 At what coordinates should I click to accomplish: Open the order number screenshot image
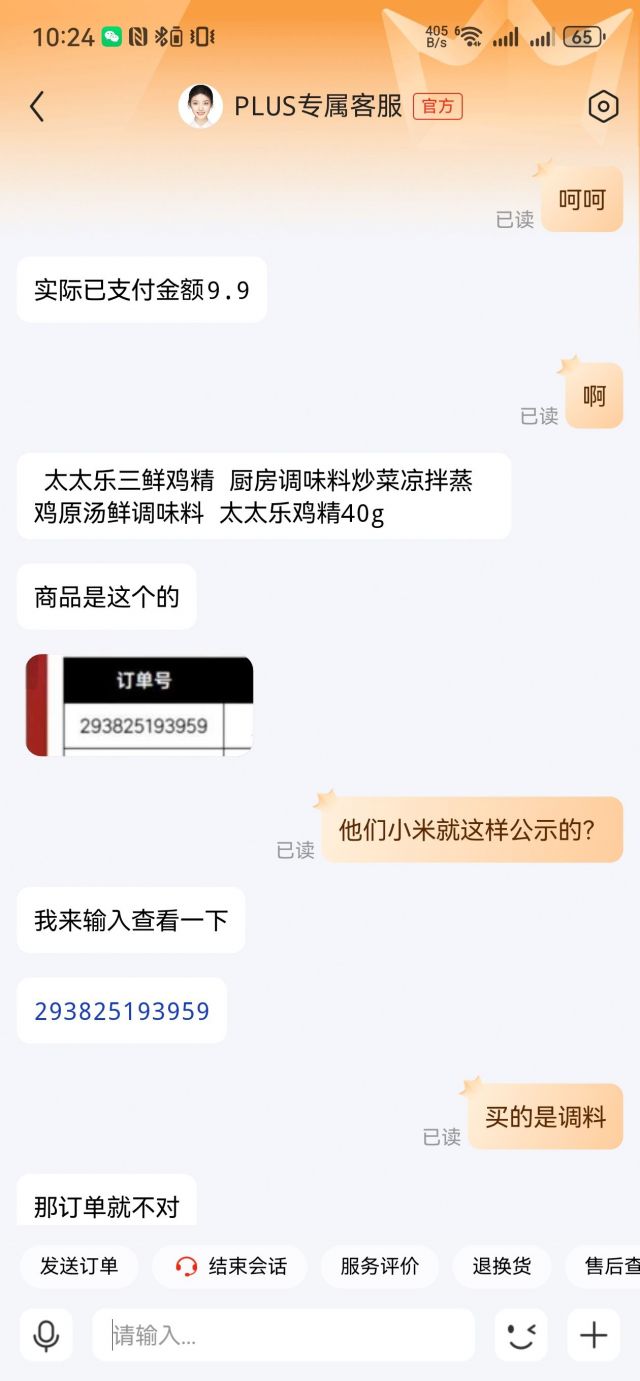coord(139,705)
